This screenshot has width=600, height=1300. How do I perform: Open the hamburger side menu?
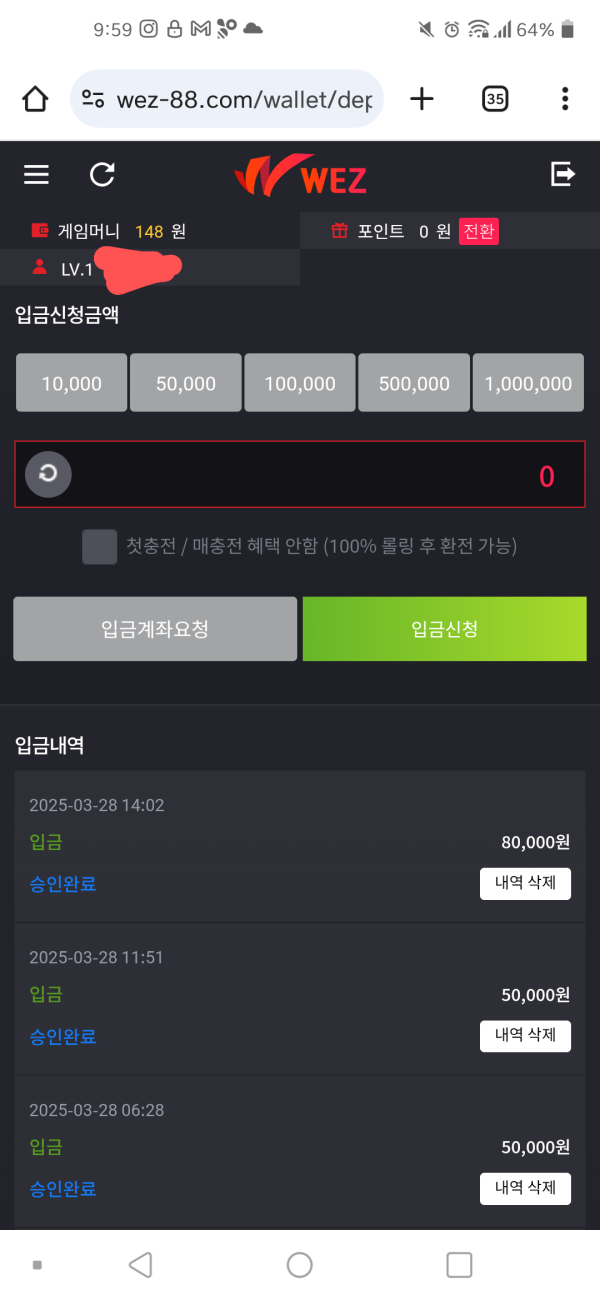pos(36,175)
